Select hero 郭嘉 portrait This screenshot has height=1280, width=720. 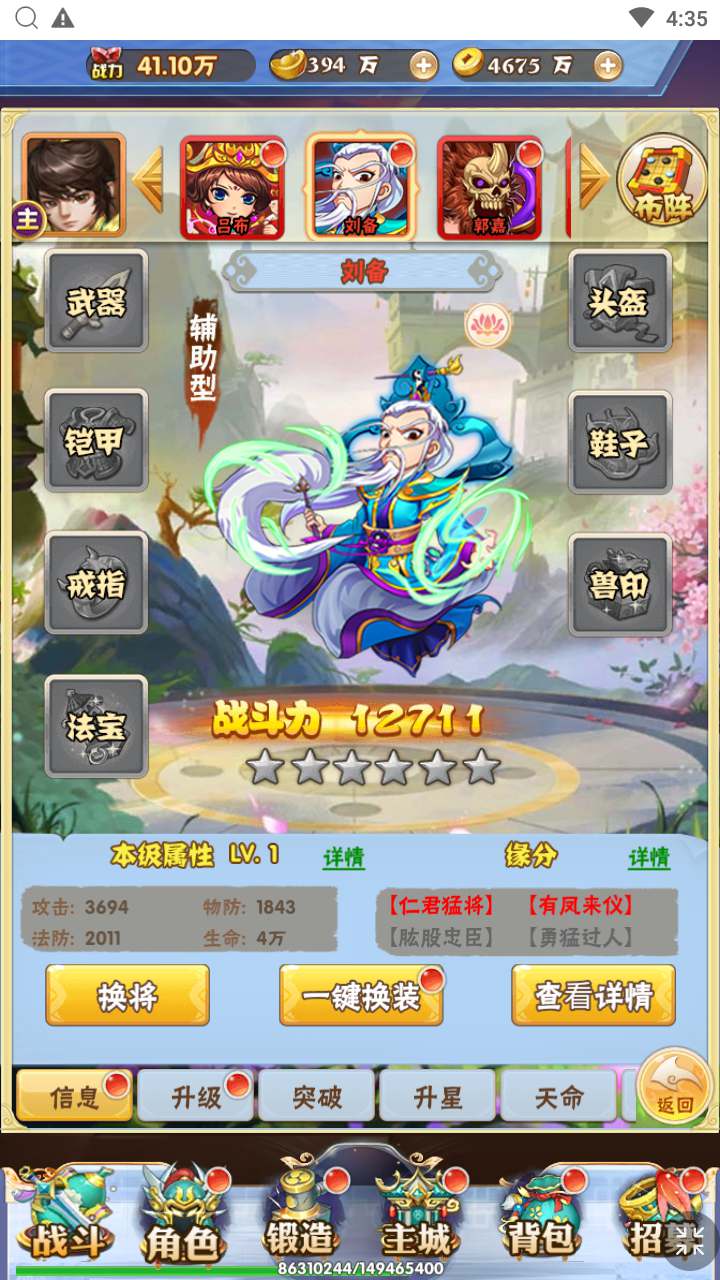pyautogui.click(x=489, y=187)
